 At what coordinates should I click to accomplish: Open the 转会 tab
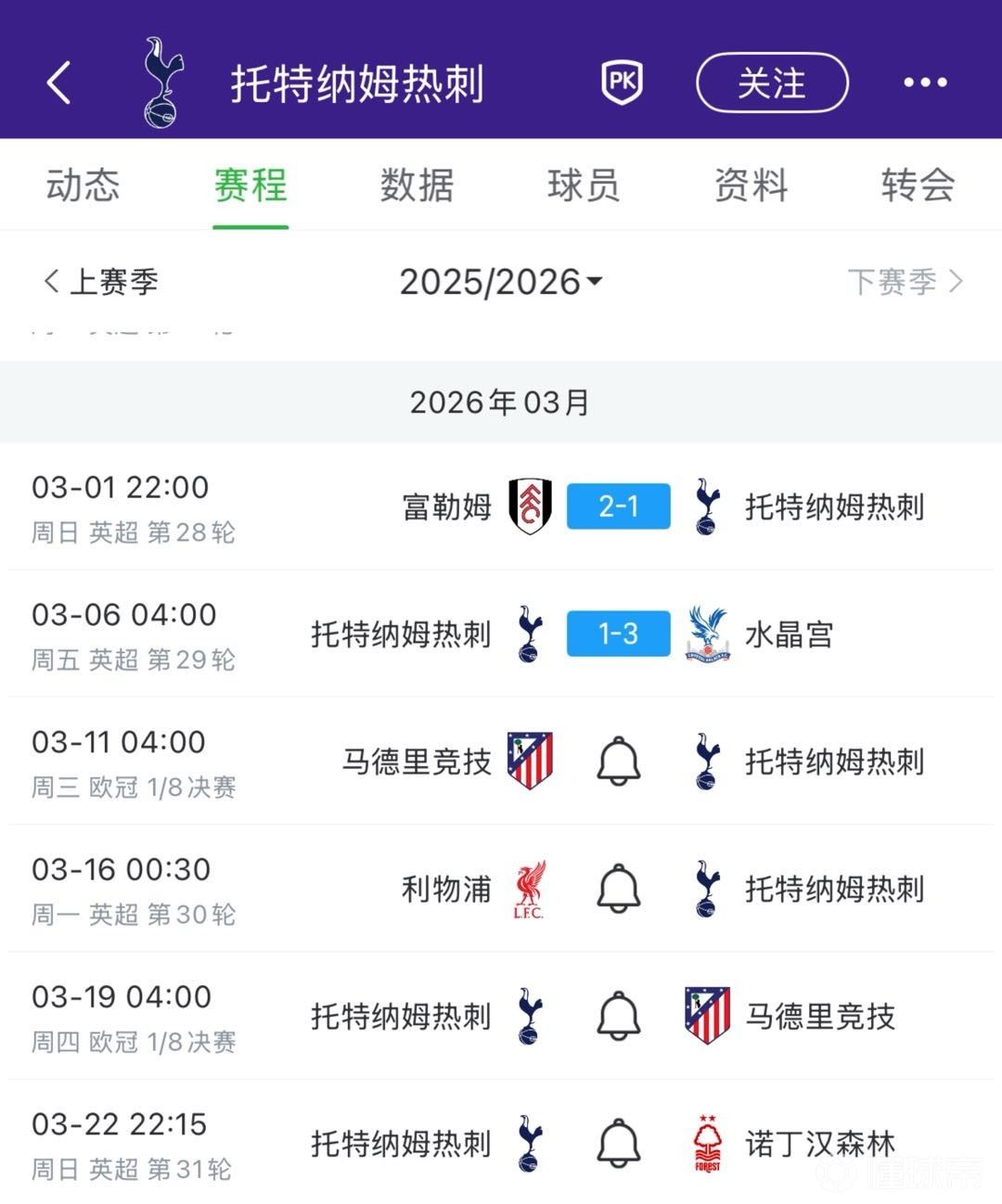(918, 185)
